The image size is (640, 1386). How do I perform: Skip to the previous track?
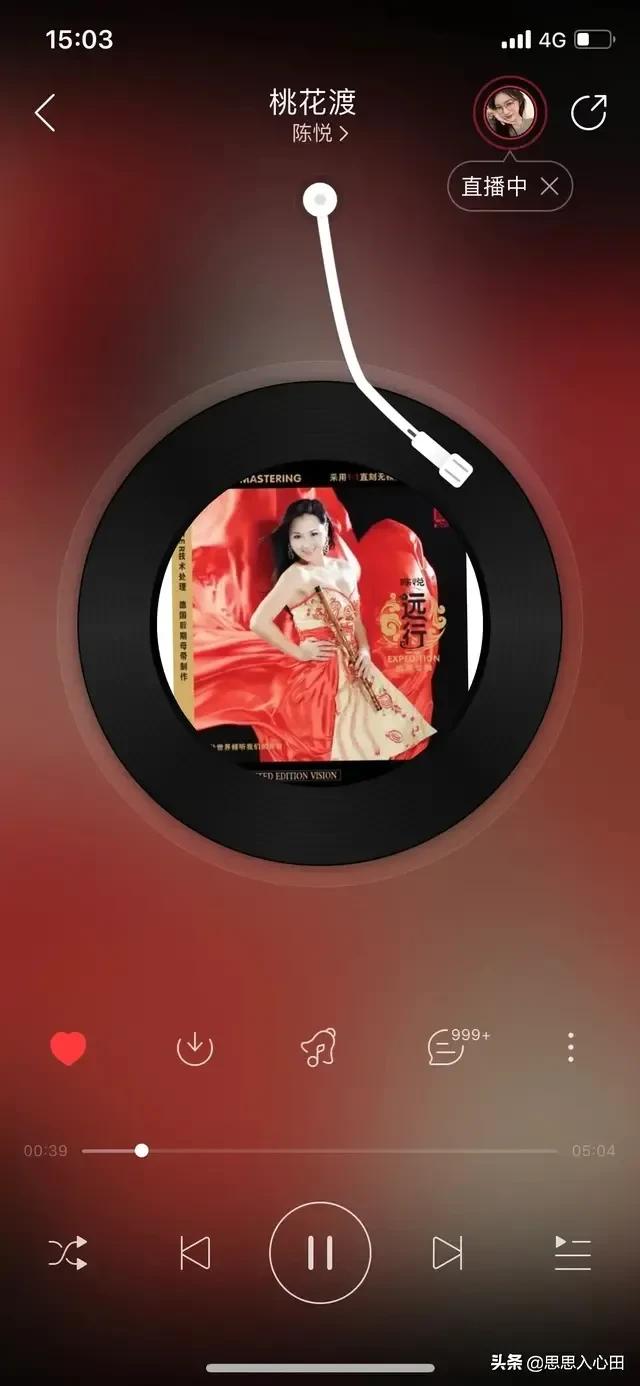tap(195, 1253)
